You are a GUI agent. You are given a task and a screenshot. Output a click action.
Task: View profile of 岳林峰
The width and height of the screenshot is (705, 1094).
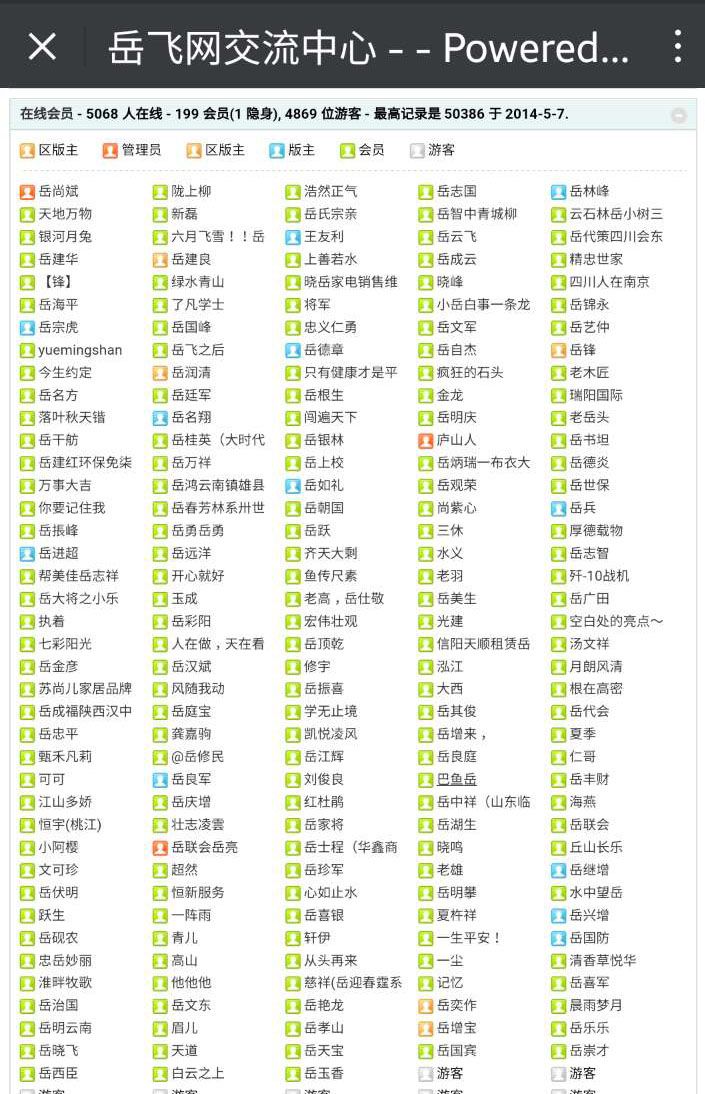[589, 191]
